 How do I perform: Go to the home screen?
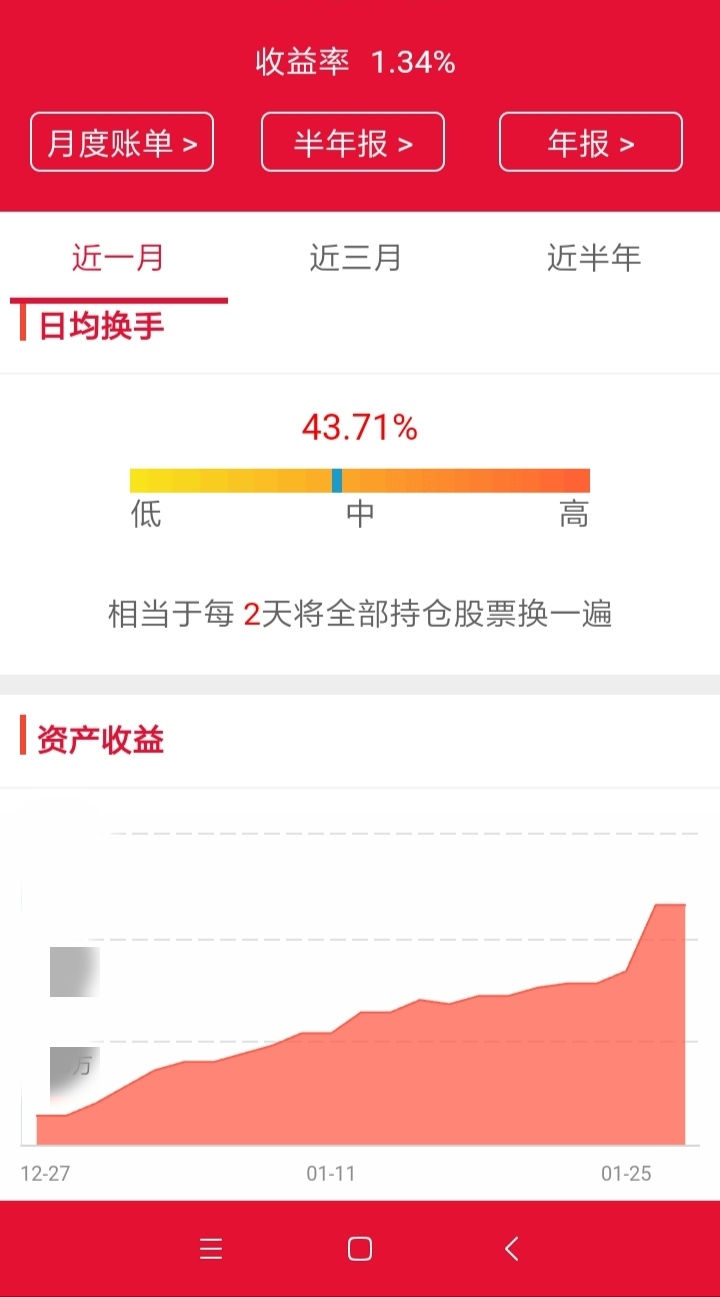(360, 1248)
